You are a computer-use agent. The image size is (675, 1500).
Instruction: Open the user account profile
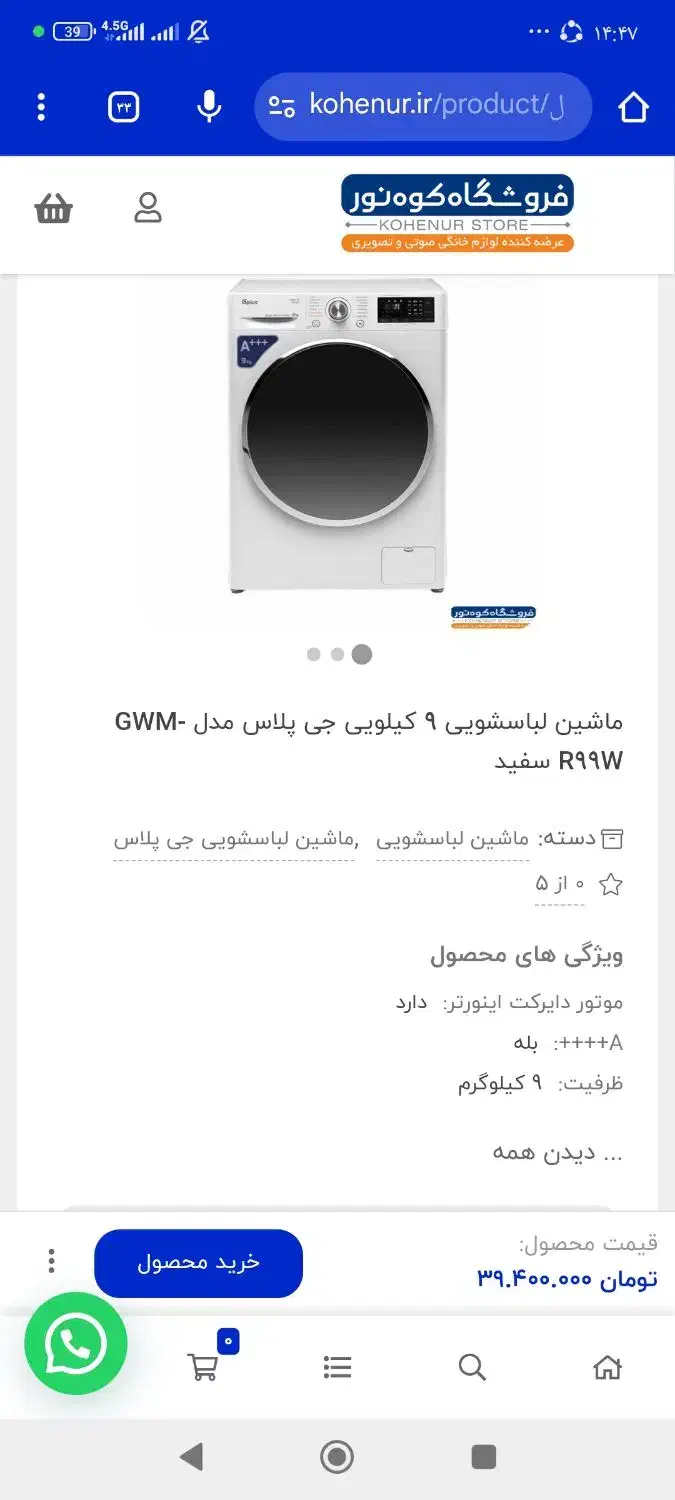tap(148, 208)
